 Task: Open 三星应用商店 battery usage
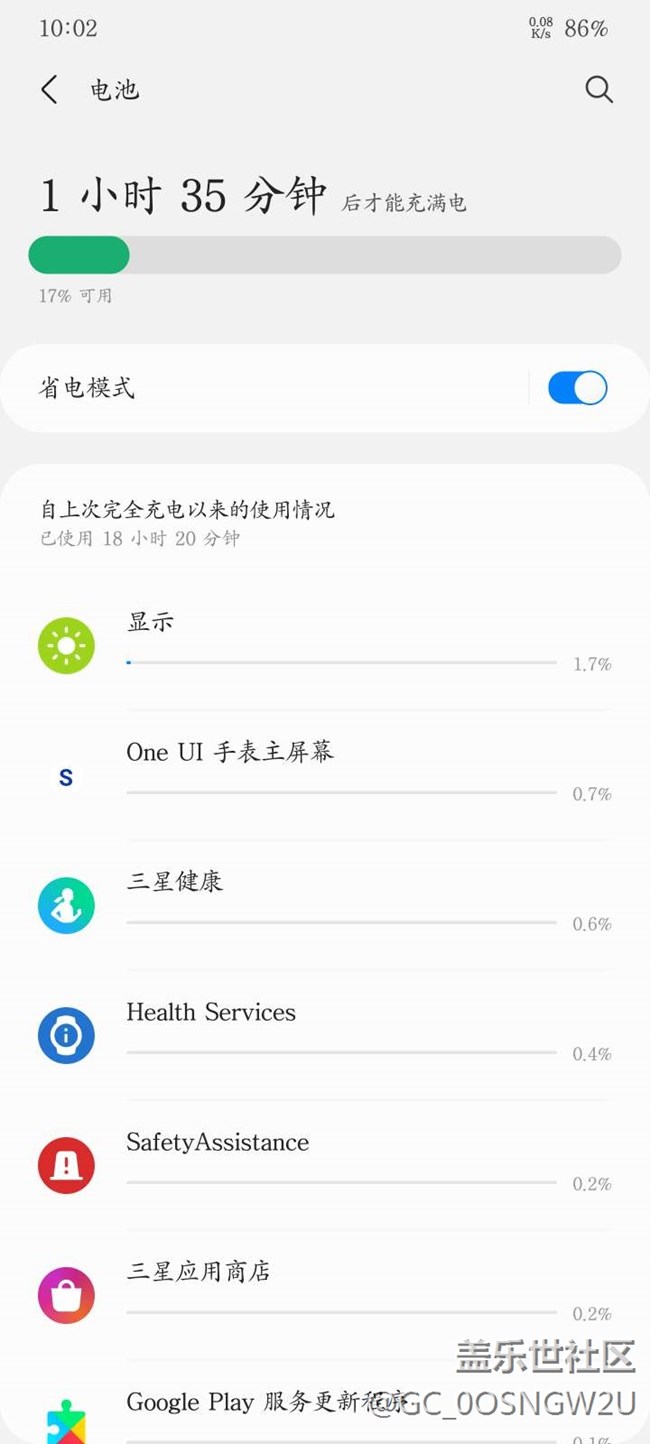[x=325, y=1295]
